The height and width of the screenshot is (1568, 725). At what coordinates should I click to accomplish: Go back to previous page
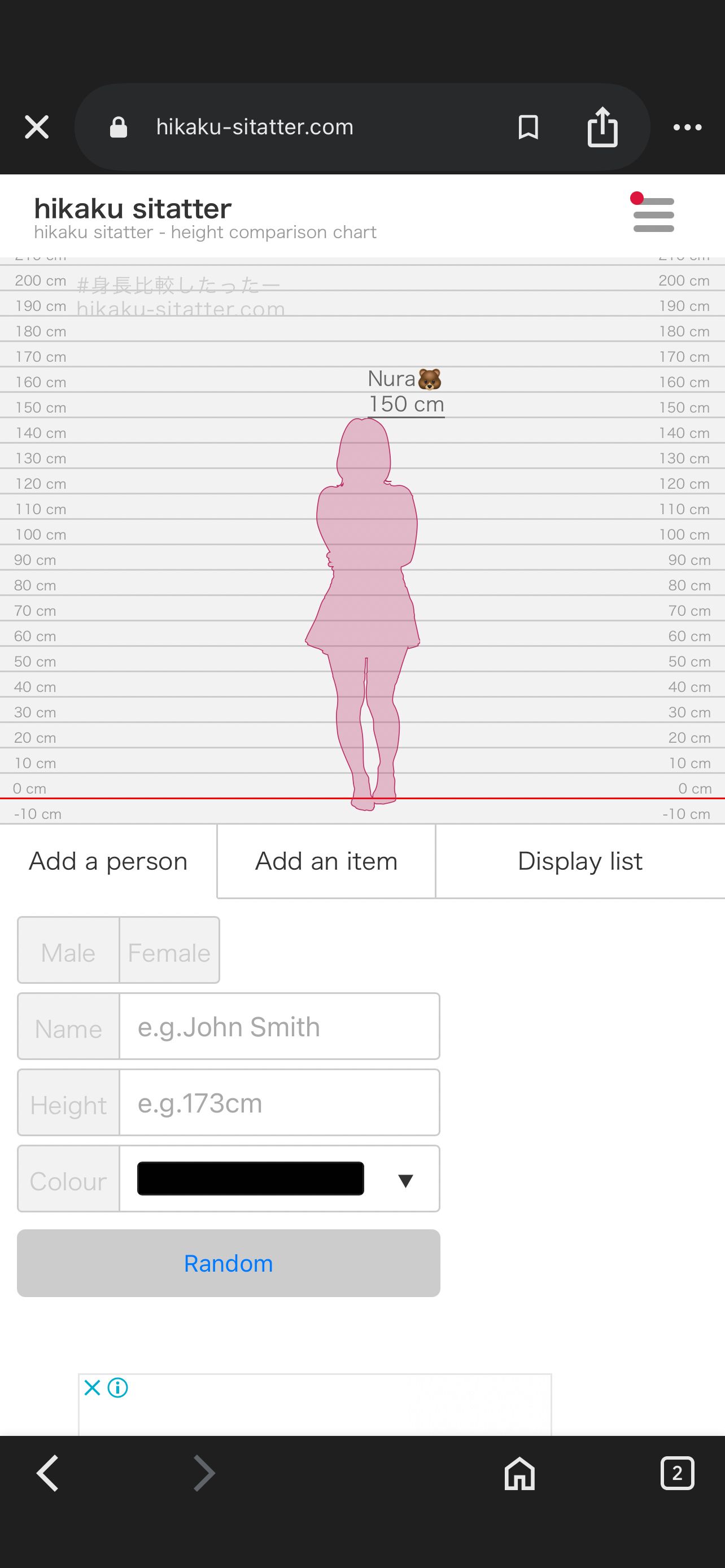click(47, 1474)
